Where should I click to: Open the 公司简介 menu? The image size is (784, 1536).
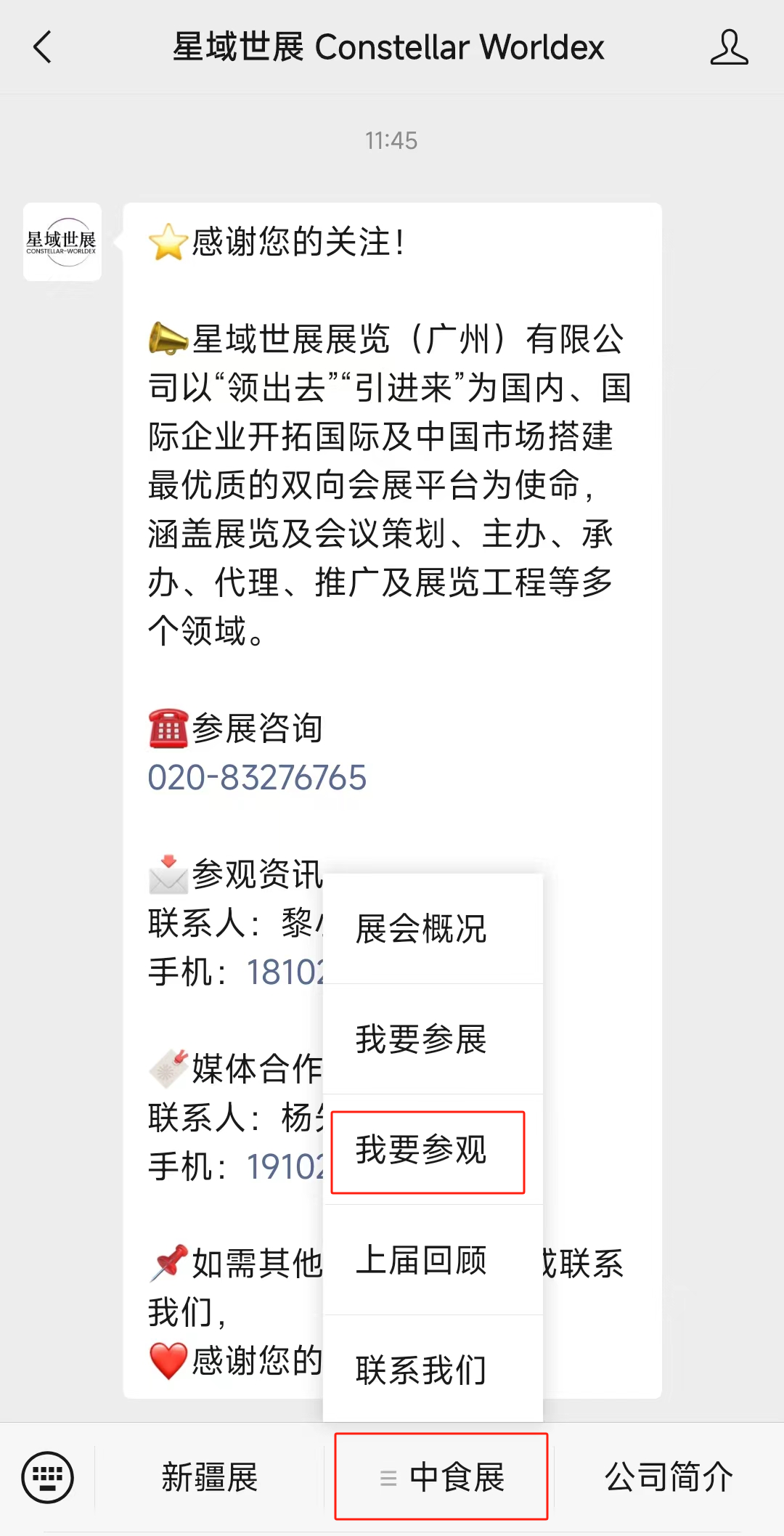click(669, 1476)
